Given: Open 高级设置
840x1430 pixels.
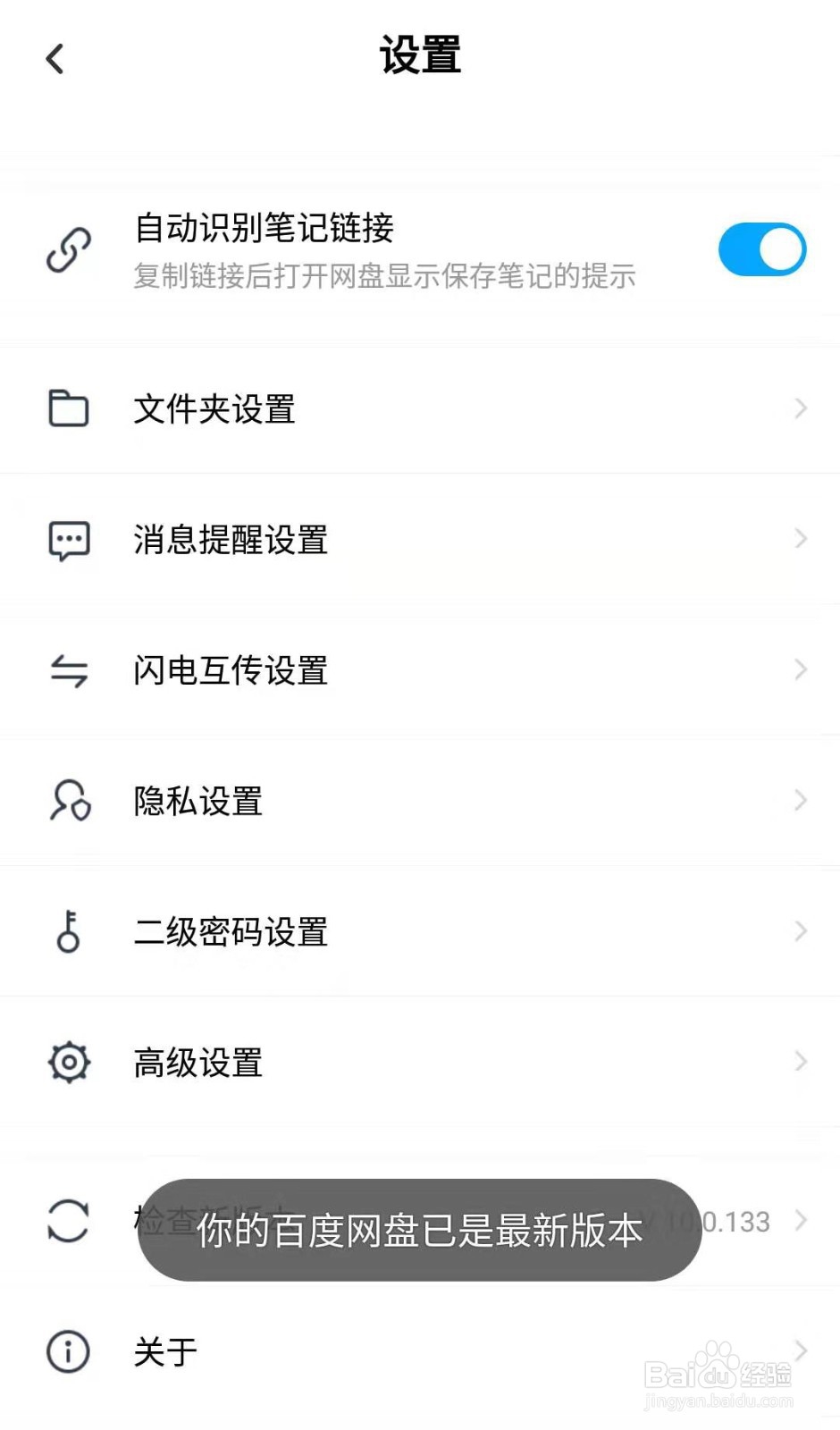Looking at the screenshot, I should pos(420,1063).
